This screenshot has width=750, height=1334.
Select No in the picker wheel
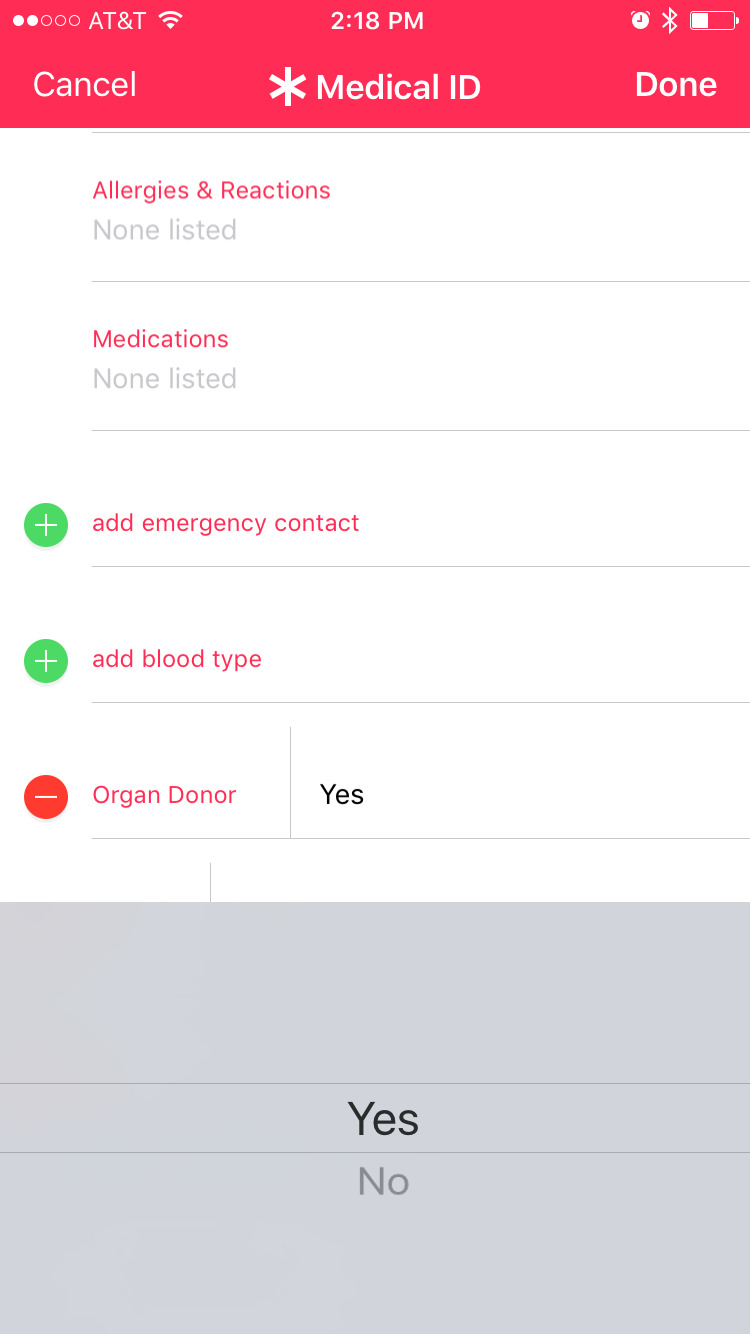384,1182
